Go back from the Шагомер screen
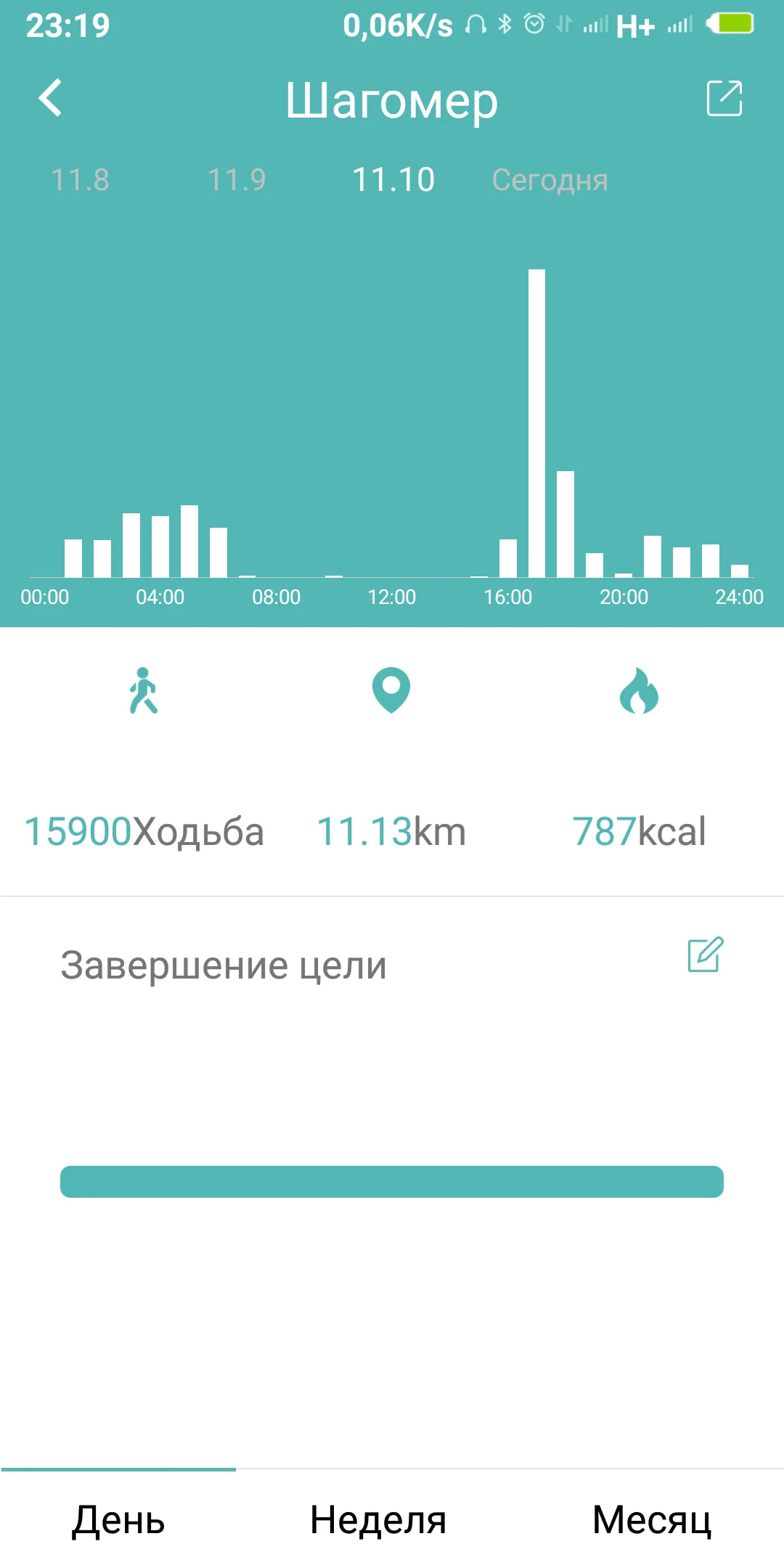Image resolution: width=784 pixels, height=1568 pixels. [x=50, y=98]
